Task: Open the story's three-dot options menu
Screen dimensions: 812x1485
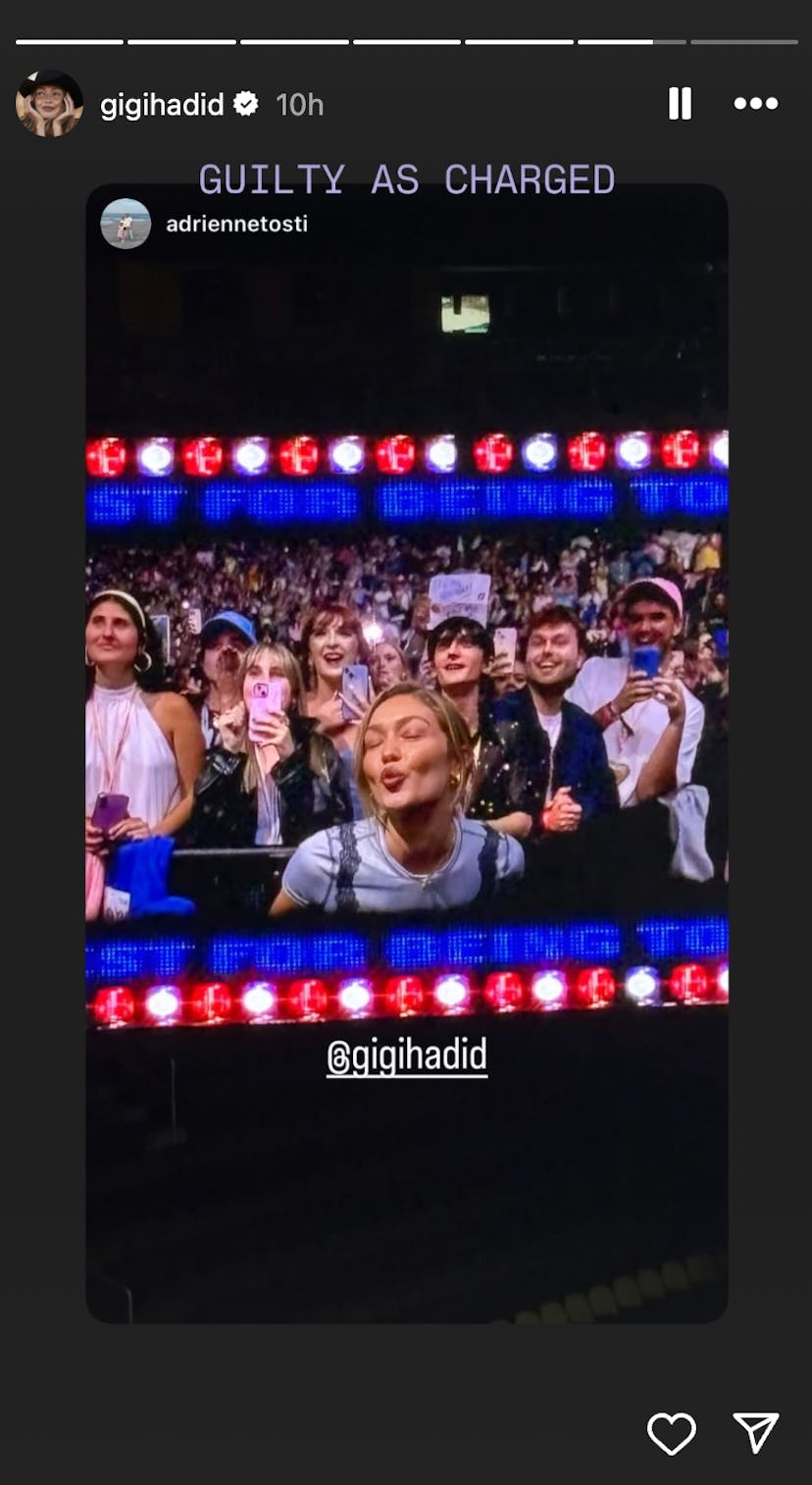Action: [756, 104]
